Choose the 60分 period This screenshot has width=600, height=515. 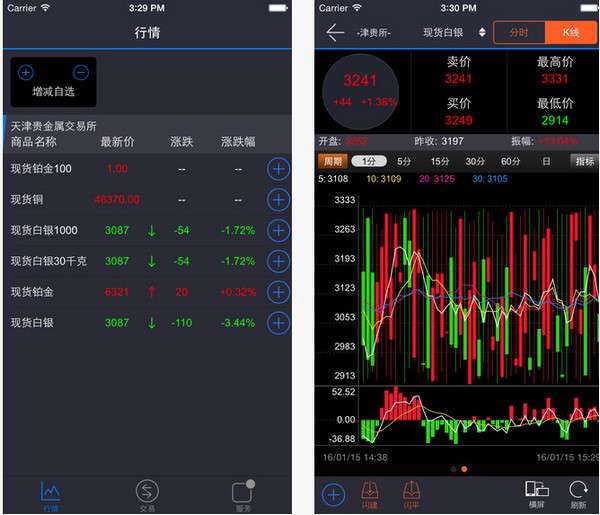pos(511,161)
